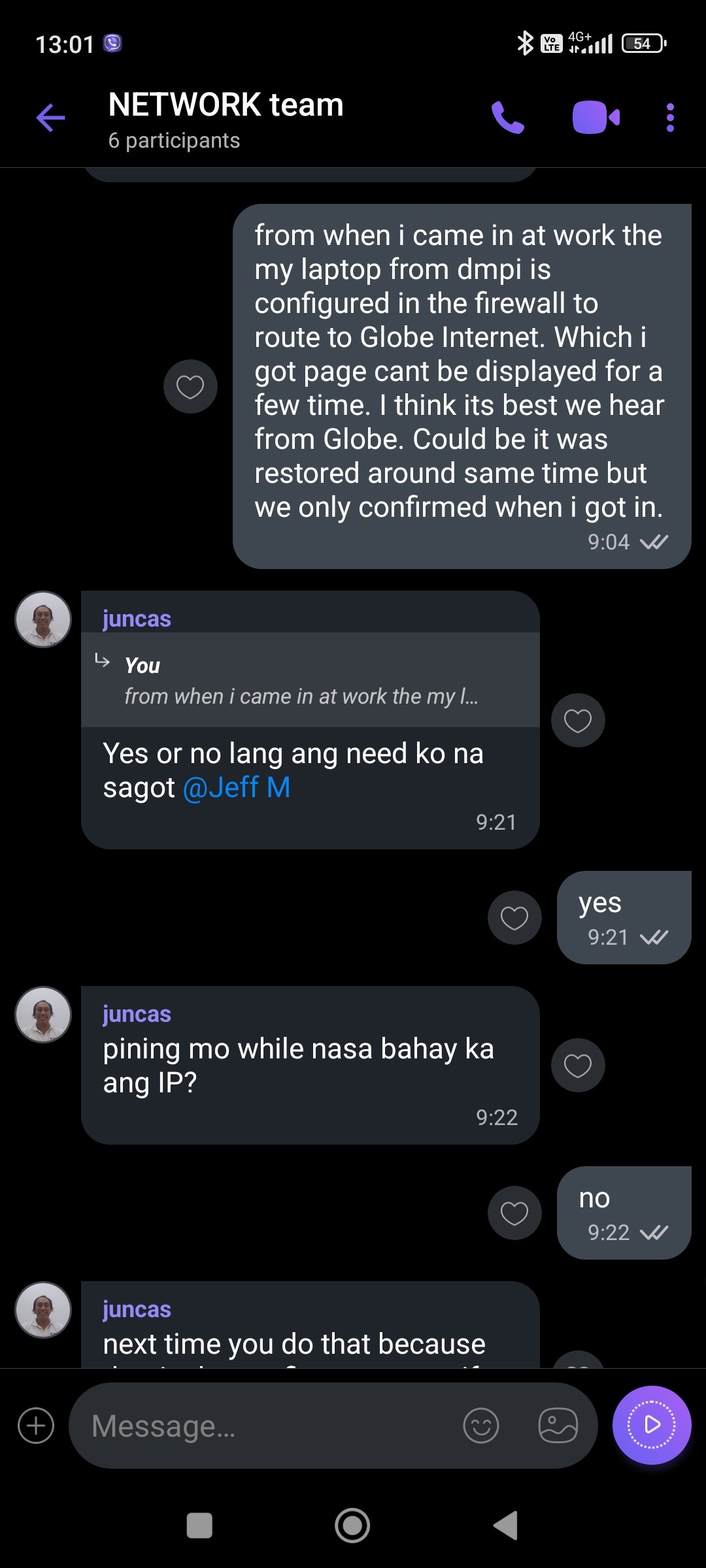Start a group video call
Viewport: 706px width, 1568px height.
tap(596, 118)
